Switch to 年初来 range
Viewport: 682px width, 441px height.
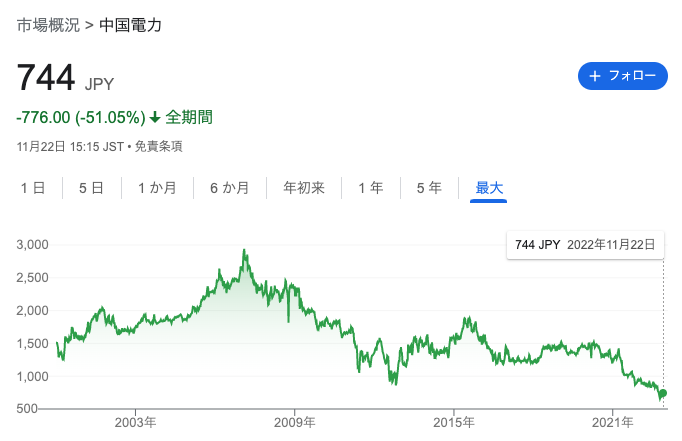click(304, 187)
